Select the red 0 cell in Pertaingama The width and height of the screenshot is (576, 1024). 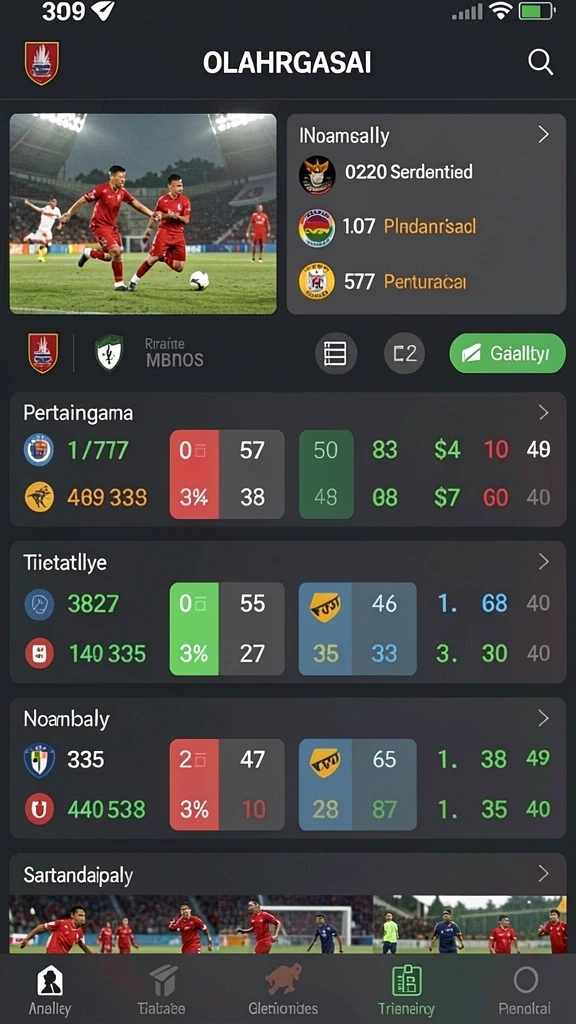click(x=194, y=451)
